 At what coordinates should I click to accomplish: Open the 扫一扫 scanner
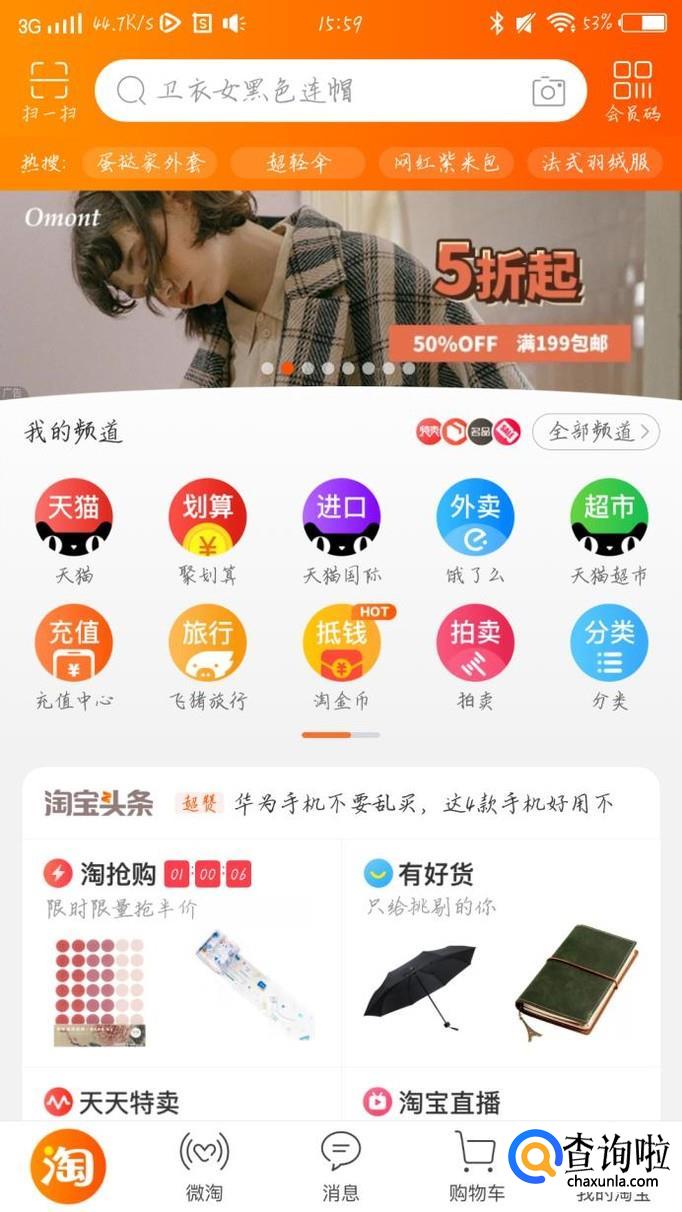49,92
